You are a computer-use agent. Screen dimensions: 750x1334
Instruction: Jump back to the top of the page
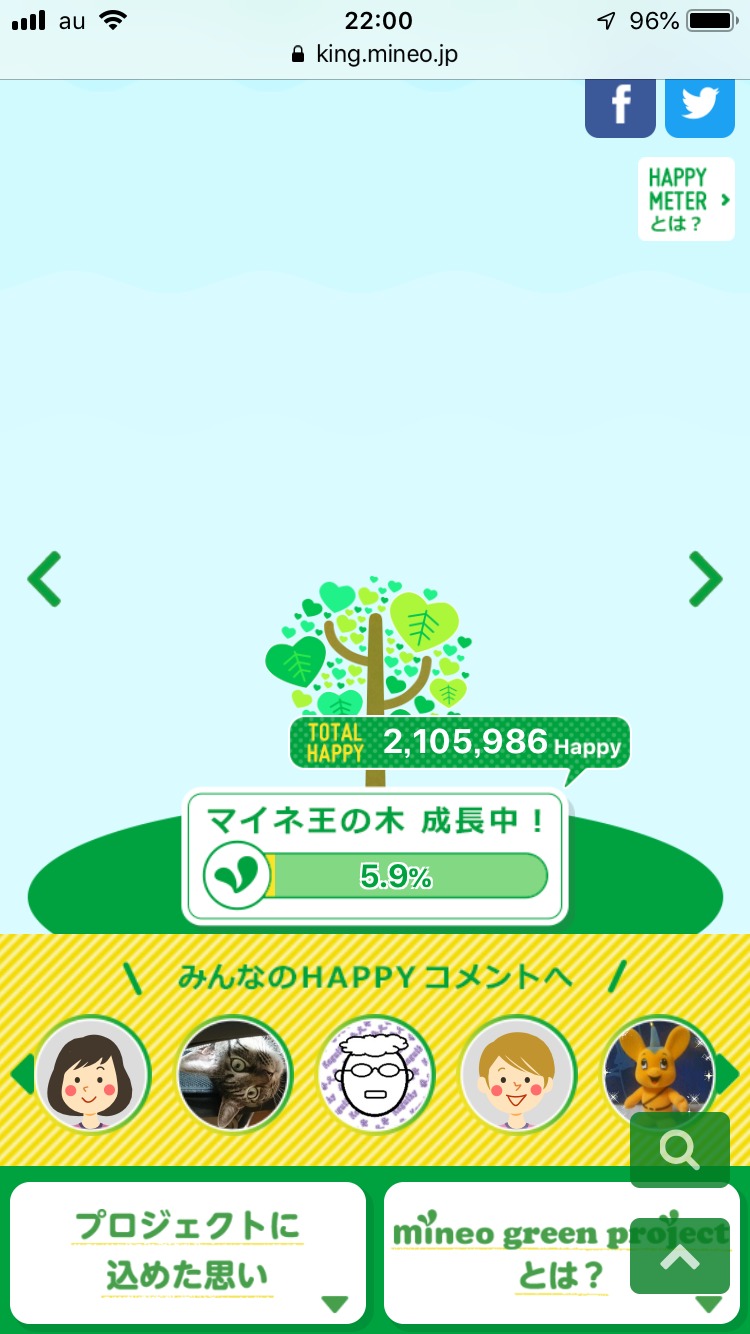[680, 1256]
